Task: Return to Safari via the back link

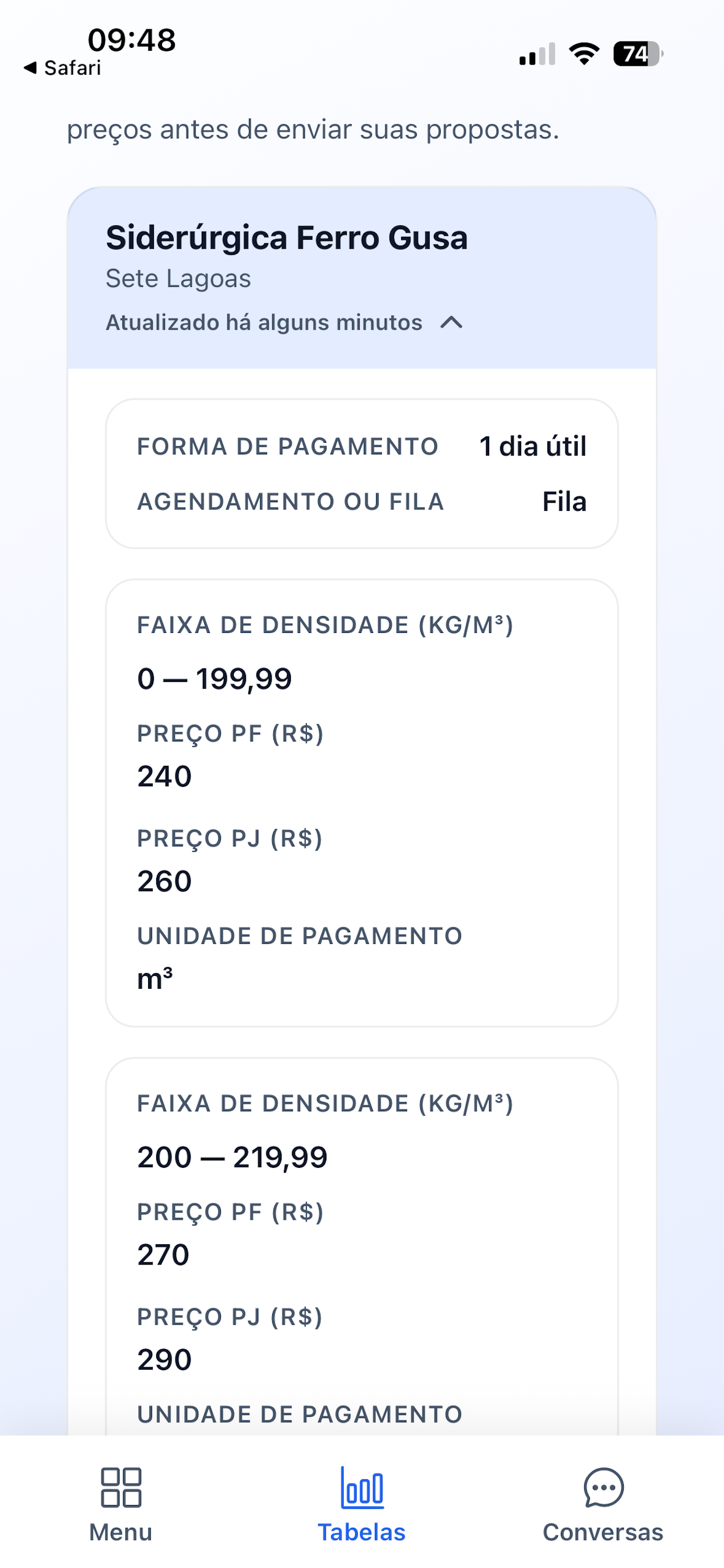Action: [x=64, y=68]
